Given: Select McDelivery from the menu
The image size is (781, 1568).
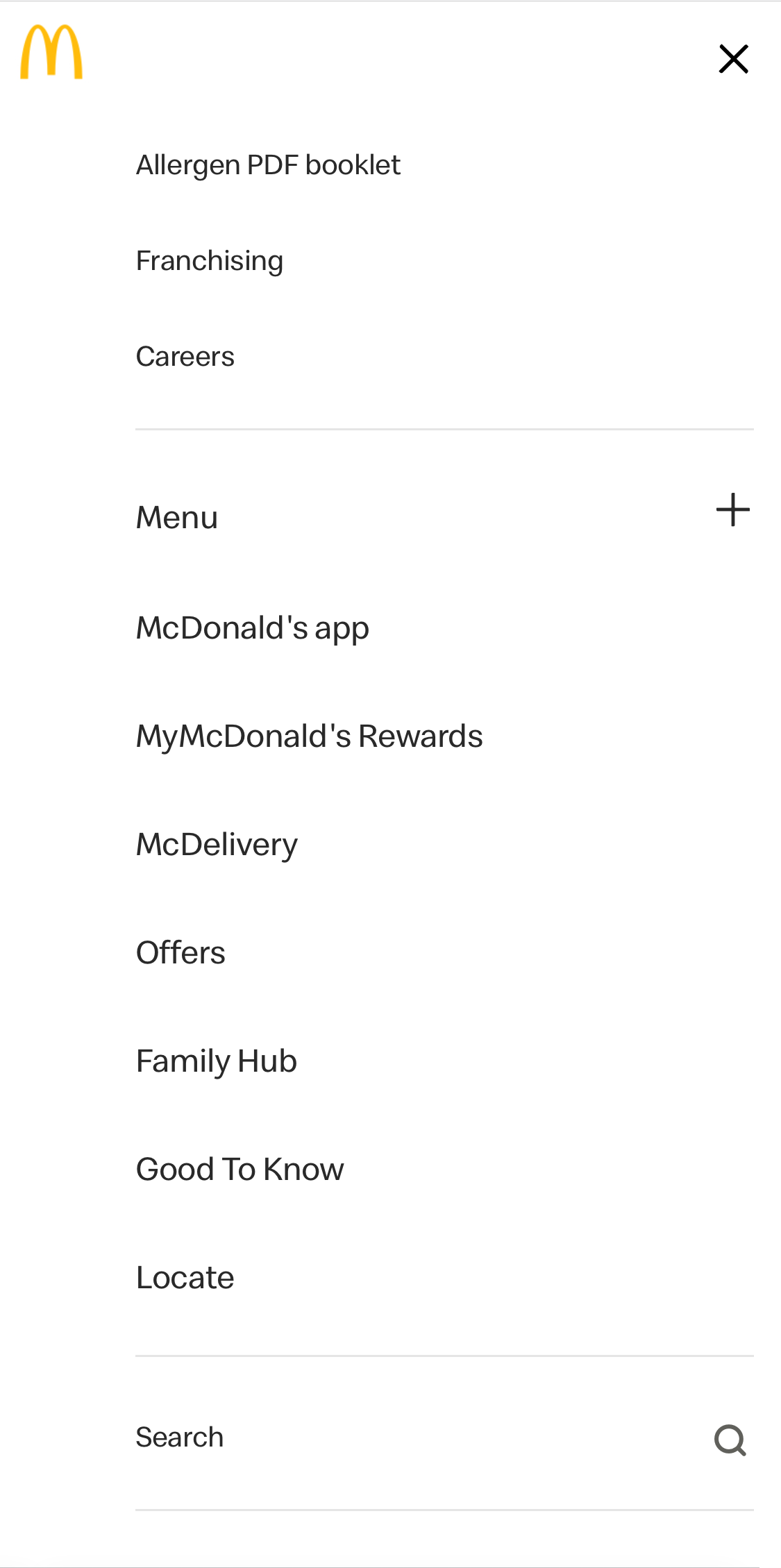Looking at the screenshot, I should click(x=217, y=844).
